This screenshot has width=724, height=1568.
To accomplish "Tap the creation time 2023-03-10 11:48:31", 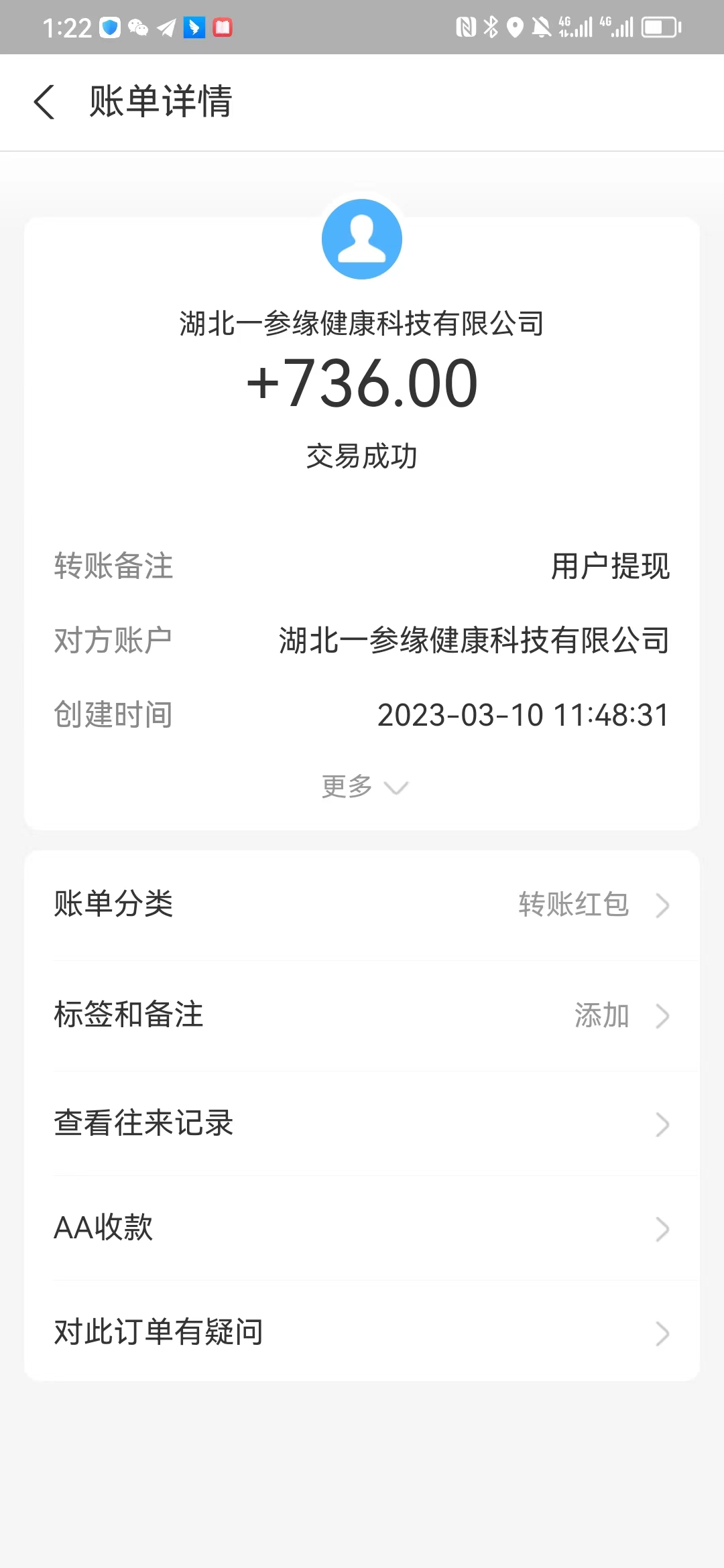I will (522, 715).
